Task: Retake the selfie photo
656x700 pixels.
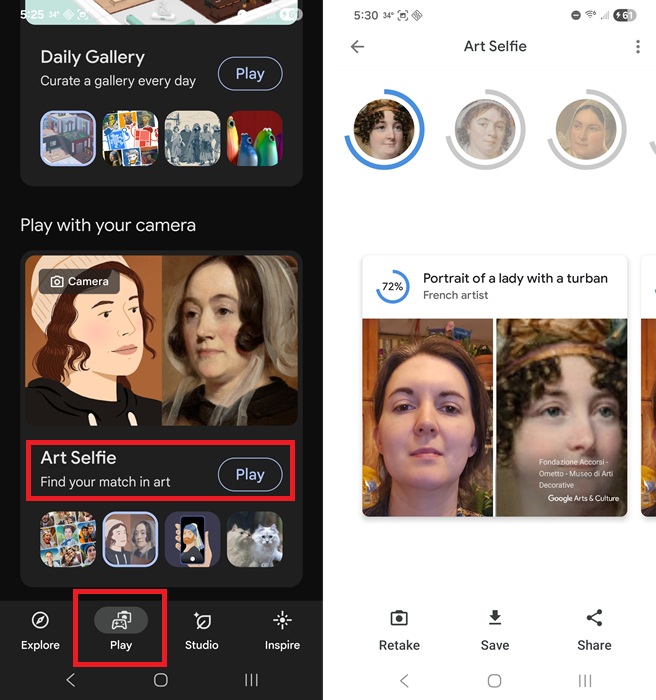Action: point(399,631)
